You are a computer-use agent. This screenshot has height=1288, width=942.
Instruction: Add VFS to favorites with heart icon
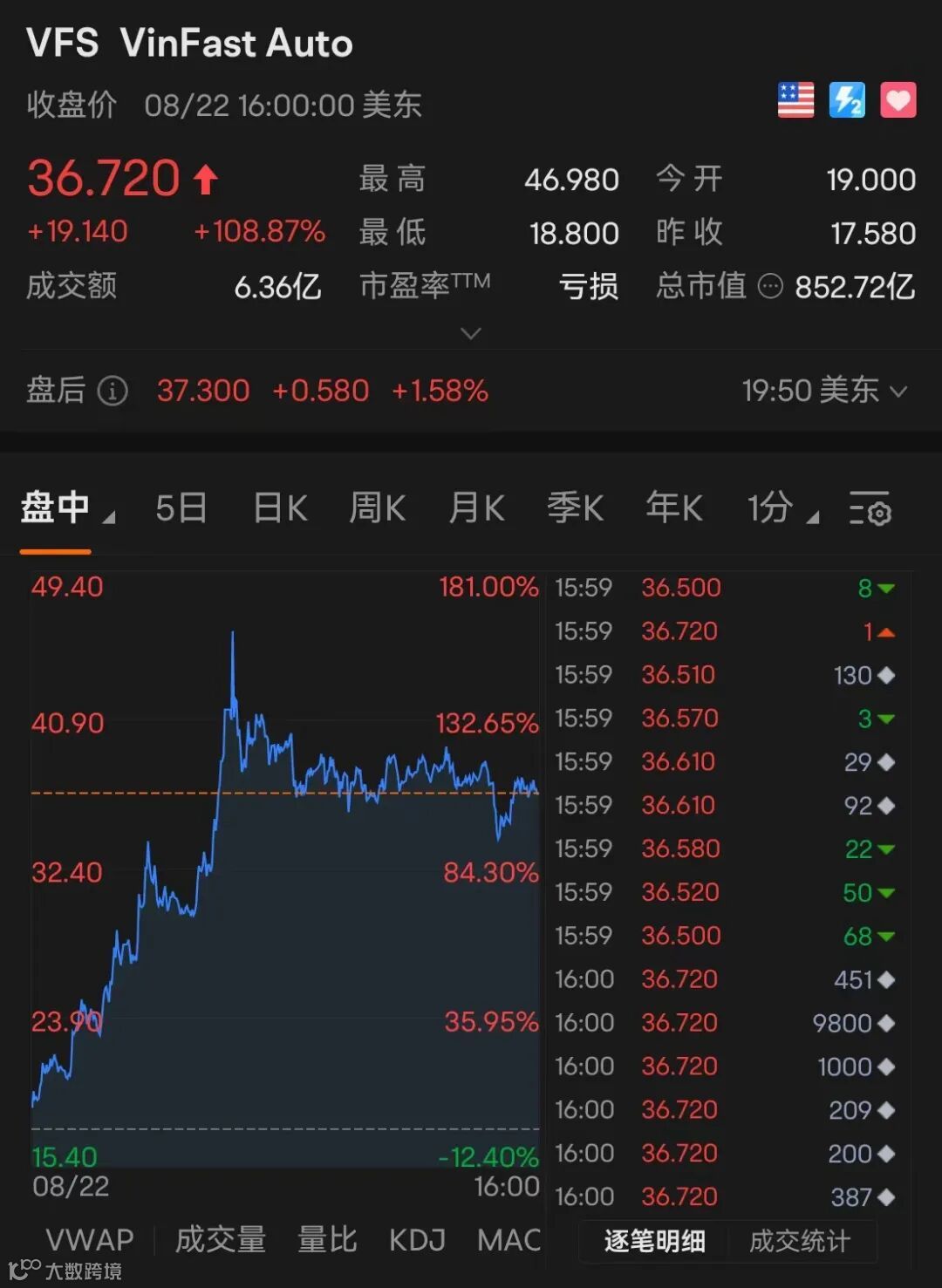(x=898, y=100)
